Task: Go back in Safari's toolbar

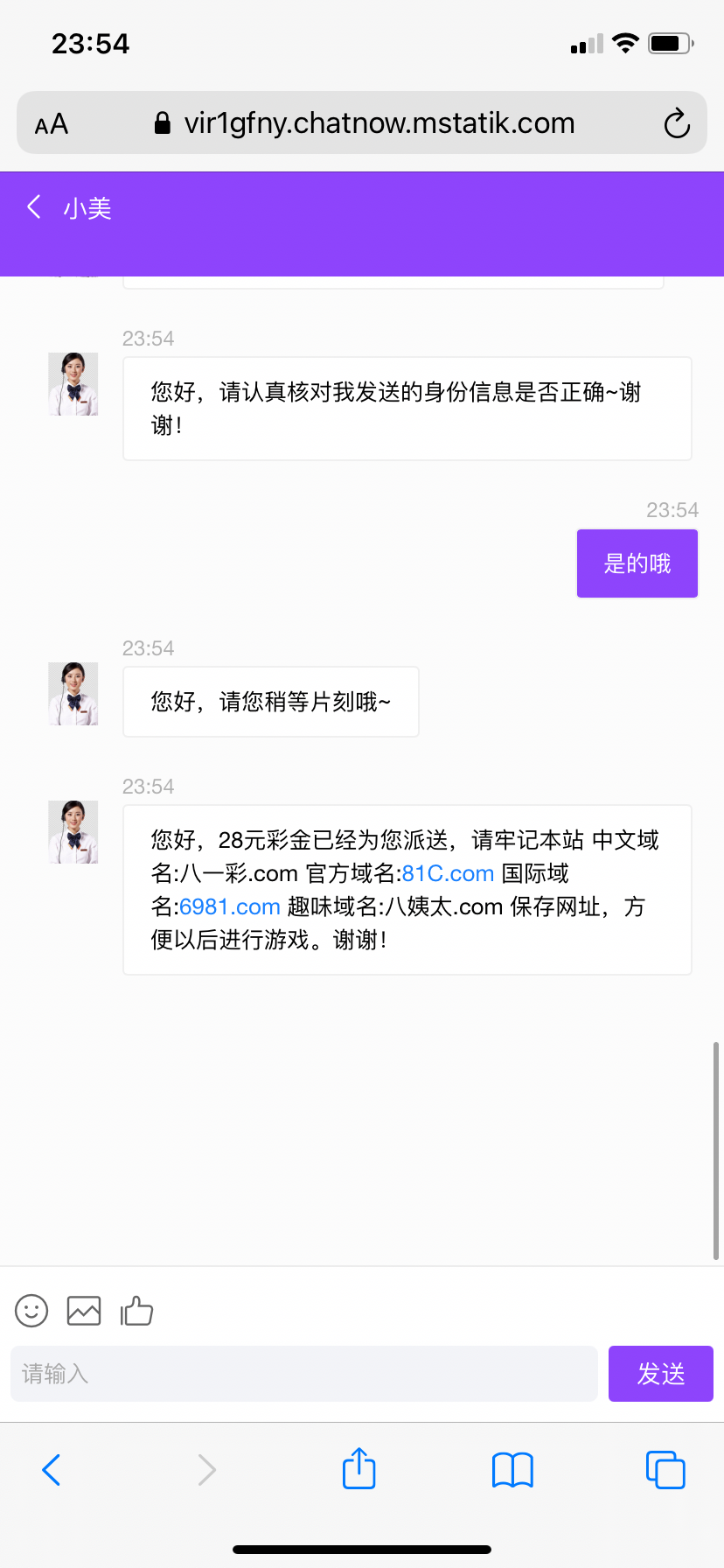Action: coord(52,1470)
